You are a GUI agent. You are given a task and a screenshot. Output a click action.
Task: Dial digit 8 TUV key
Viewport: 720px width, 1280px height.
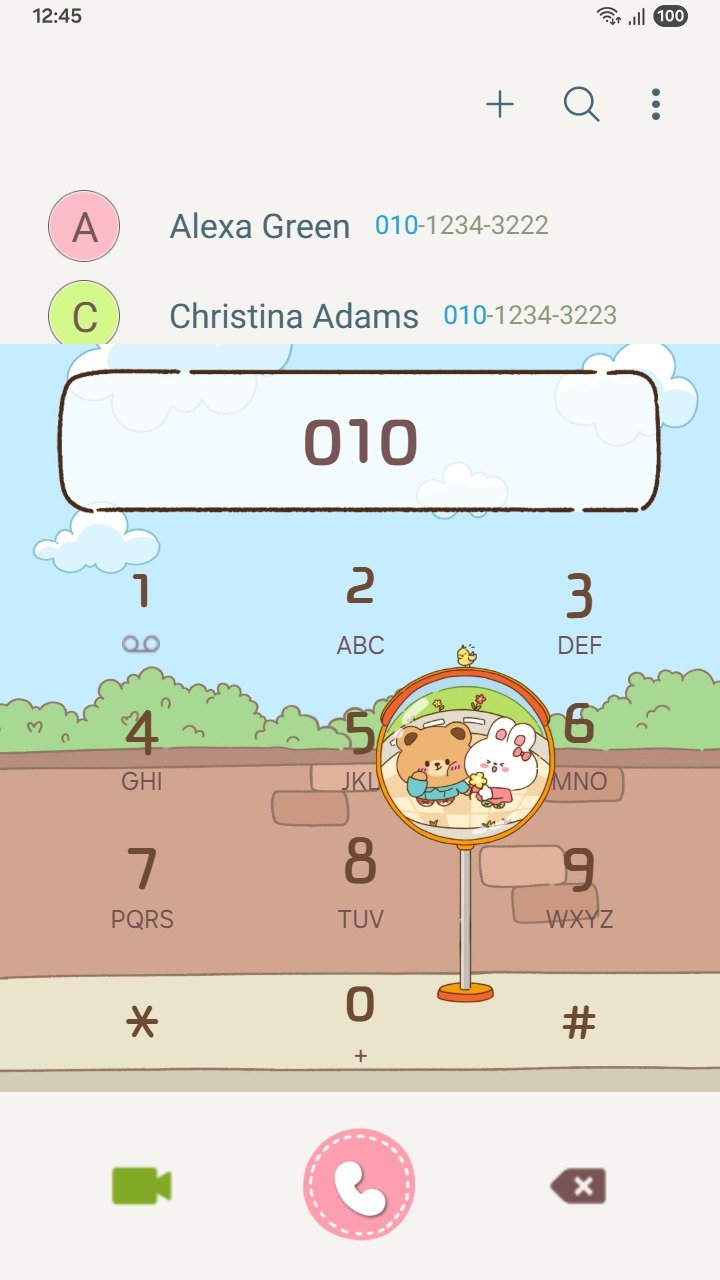360,880
